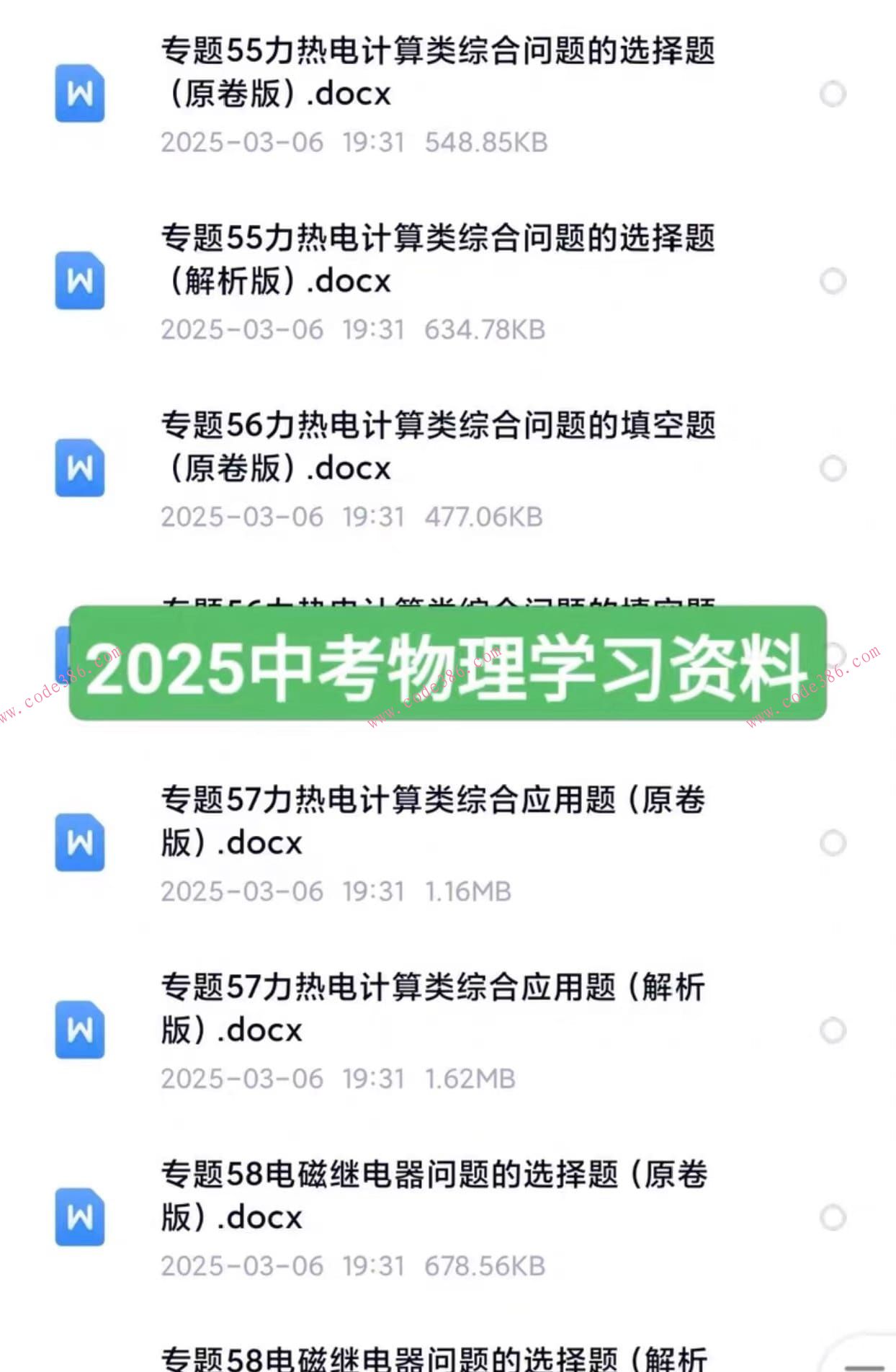The width and height of the screenshot is (896, 1372).
Task: Select the checkbox for 专题56原卷版 file
Action: pos(834,468)
